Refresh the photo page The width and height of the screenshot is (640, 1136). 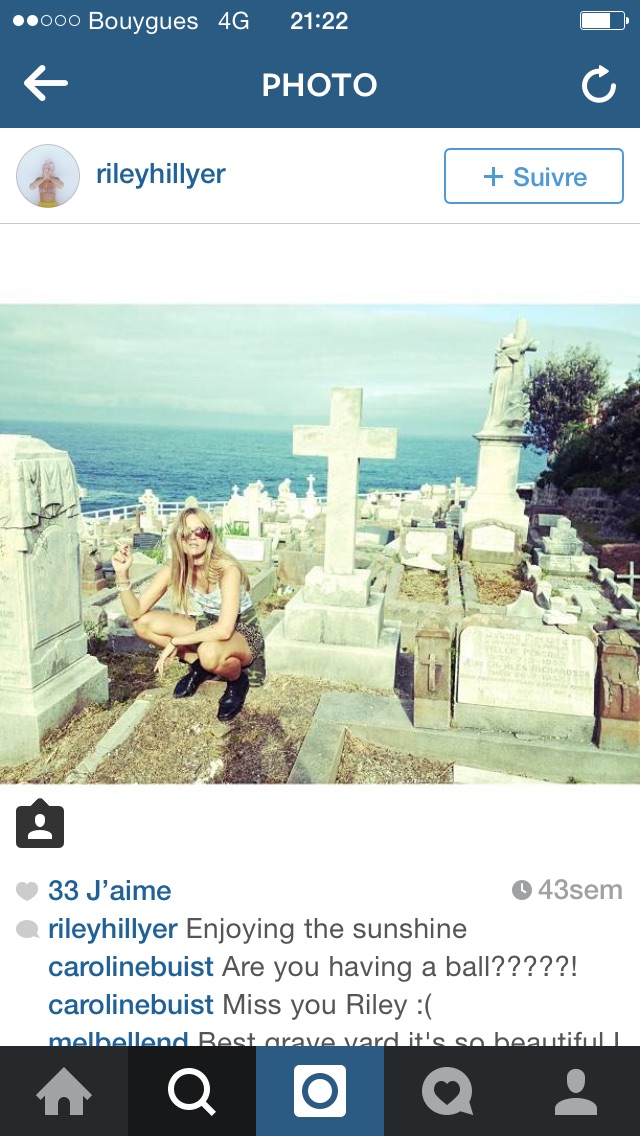[x=599, y=85]
